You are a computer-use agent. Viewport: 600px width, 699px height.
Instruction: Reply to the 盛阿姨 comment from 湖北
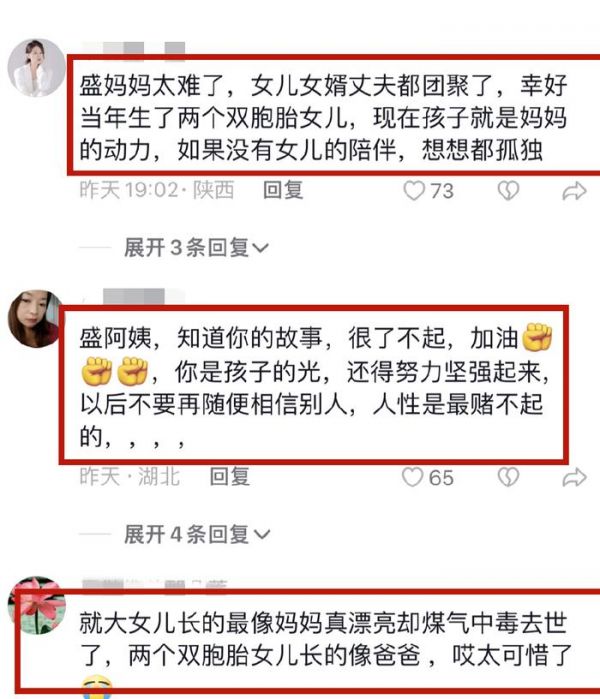(229, 477)
